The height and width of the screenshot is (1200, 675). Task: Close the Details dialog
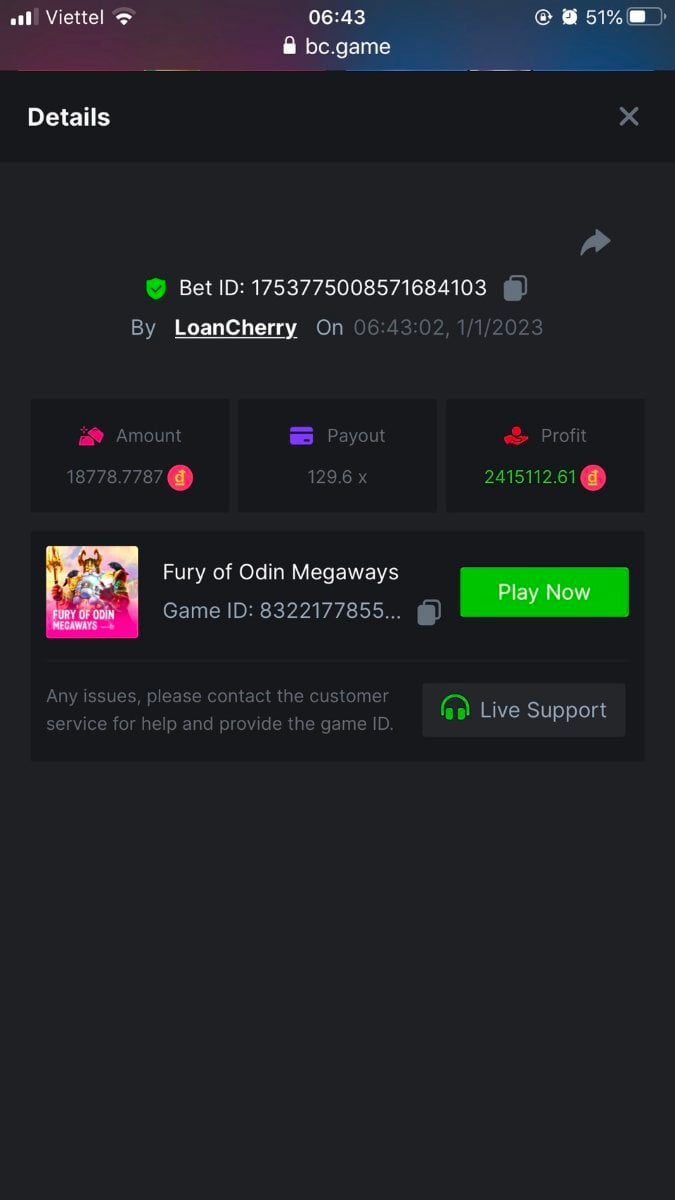628,117
